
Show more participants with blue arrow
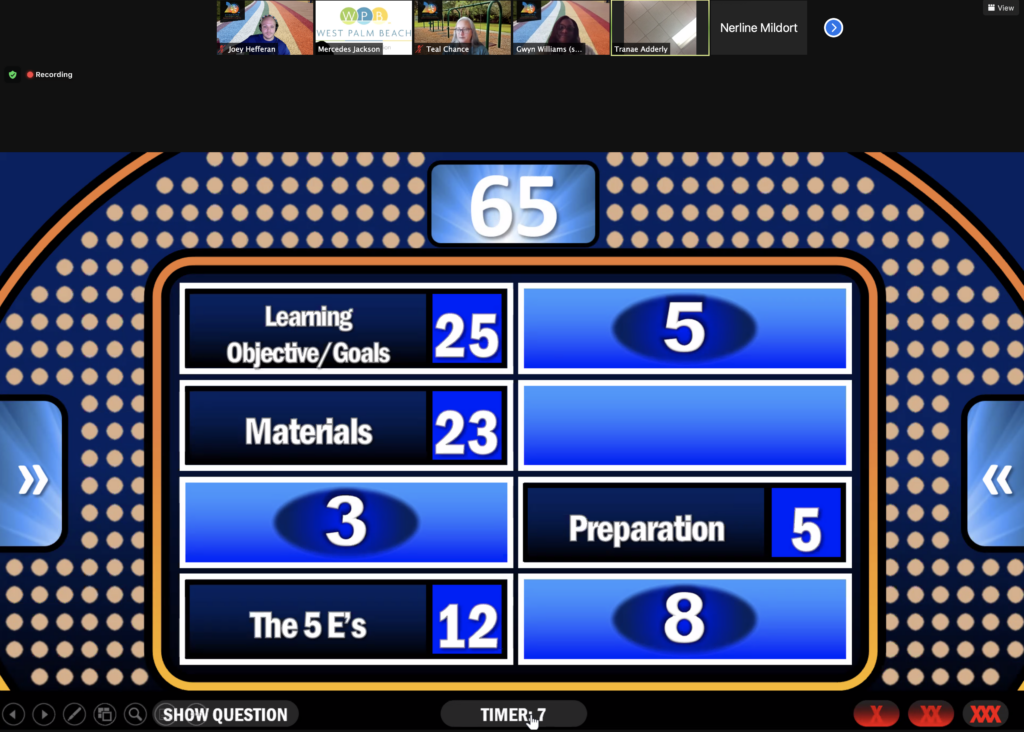(x=833, y=28)
